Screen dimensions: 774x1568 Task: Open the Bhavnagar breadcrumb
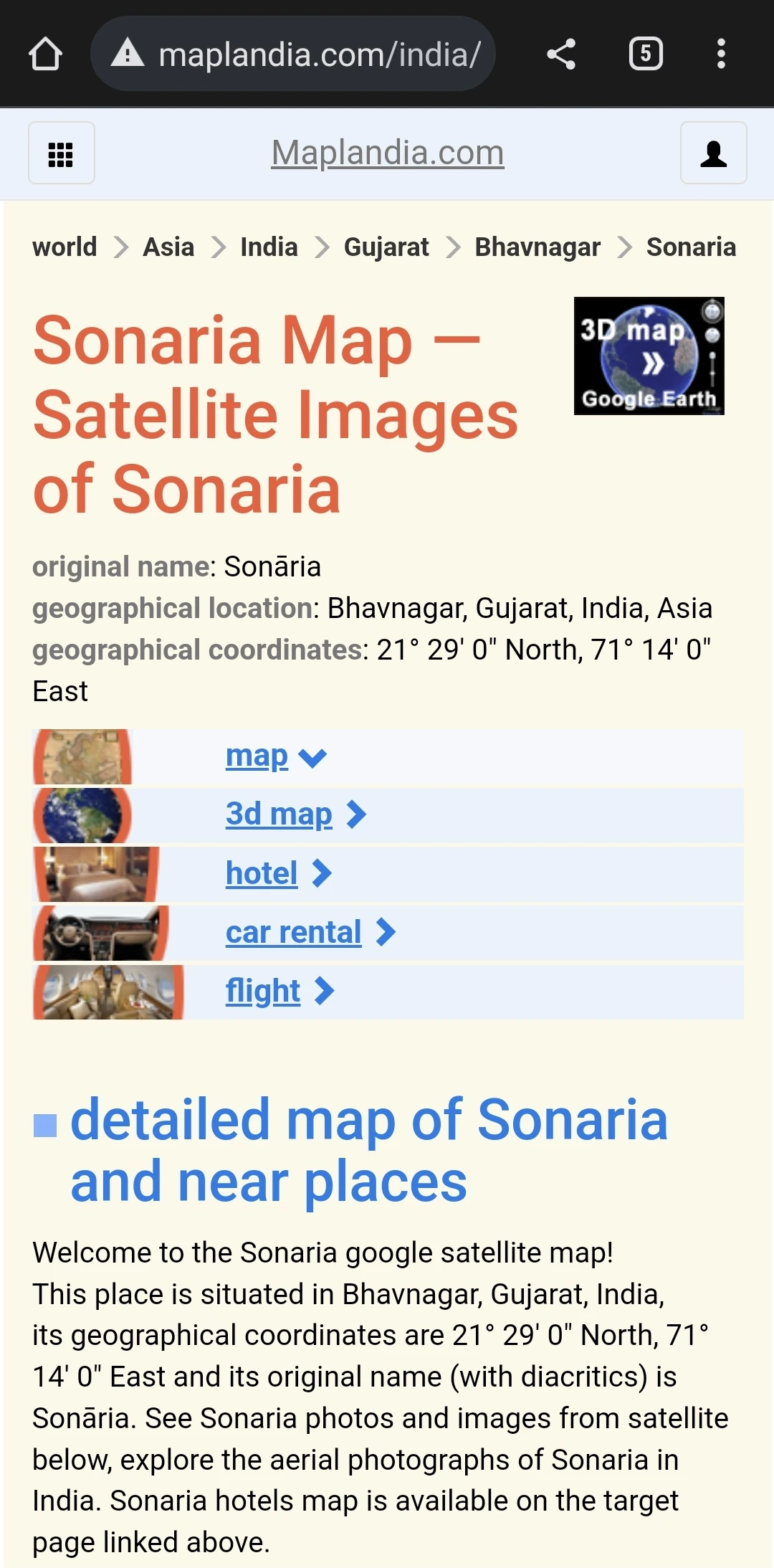[537, 247]
